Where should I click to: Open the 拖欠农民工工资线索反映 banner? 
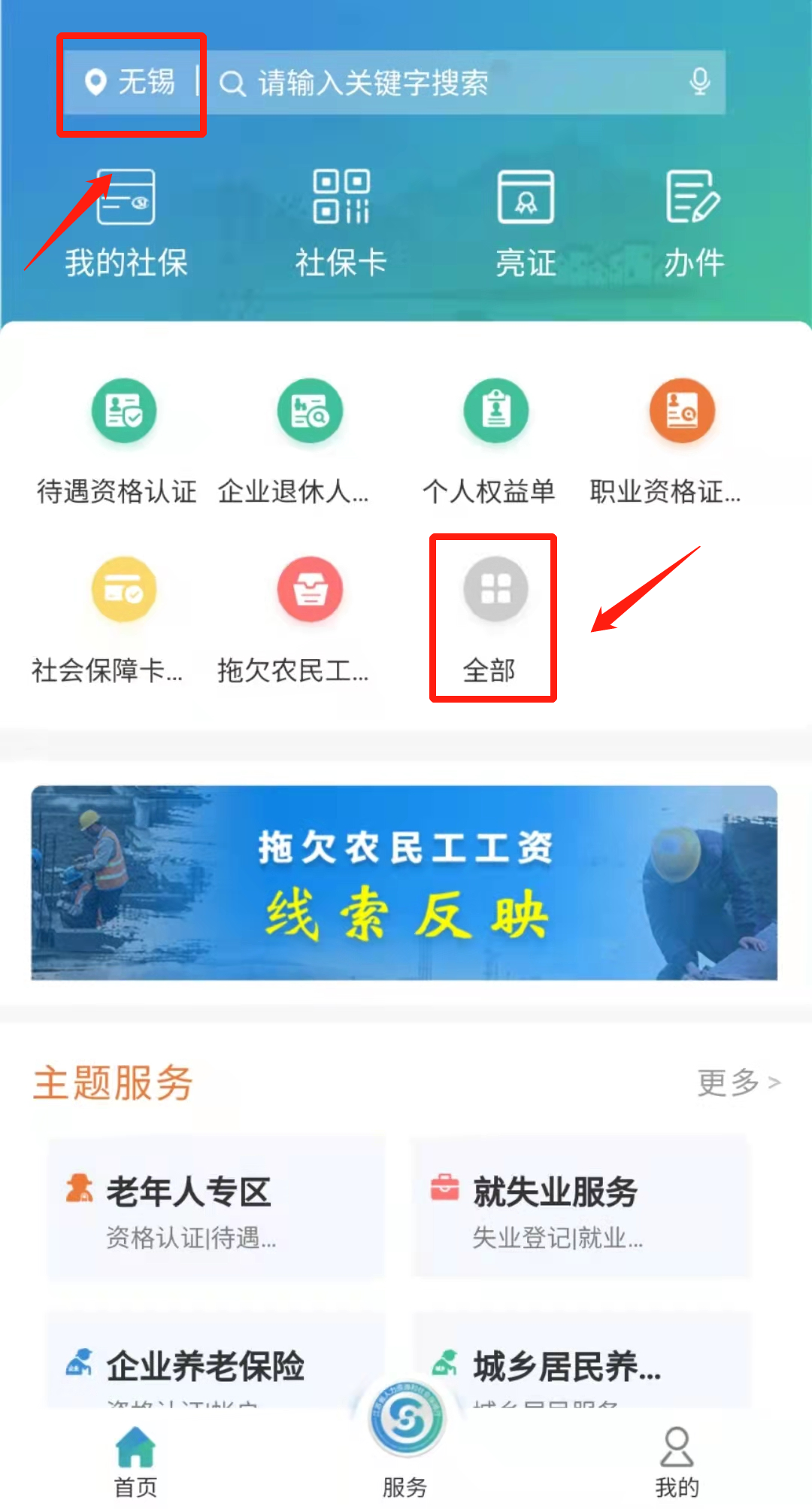tap(404, 882)
